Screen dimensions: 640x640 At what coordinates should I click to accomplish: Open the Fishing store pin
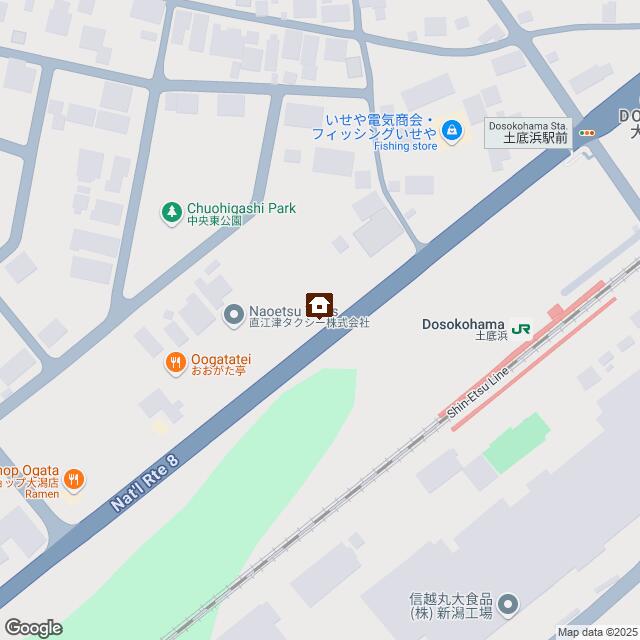click(452, 129)
